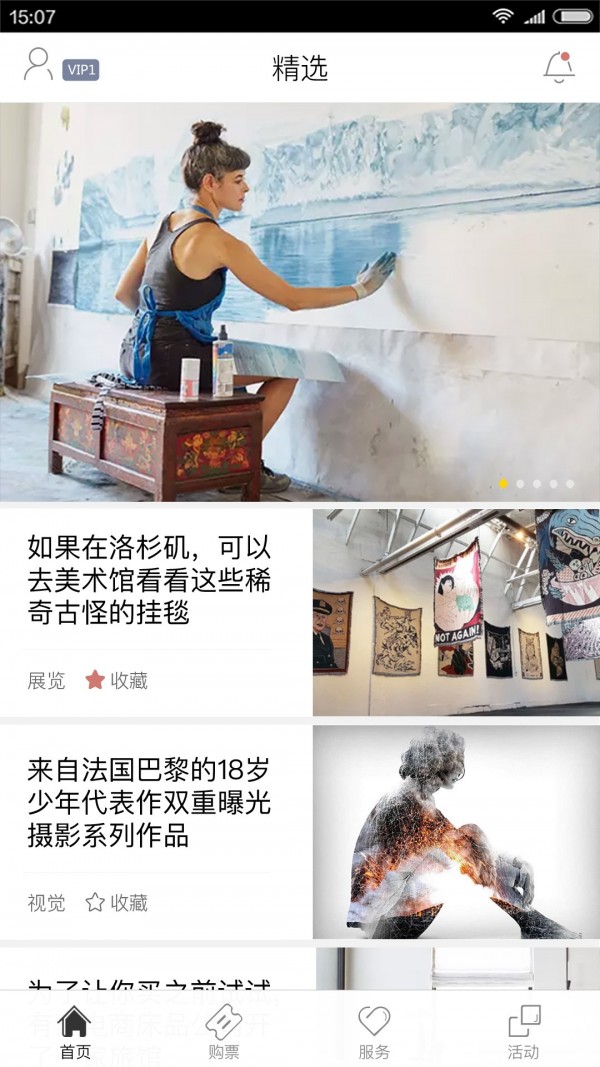Image resolution: width=600 pixels, height=1067 pixels.
Task: Open the double exposure silhouette photo
Action: 456,832
